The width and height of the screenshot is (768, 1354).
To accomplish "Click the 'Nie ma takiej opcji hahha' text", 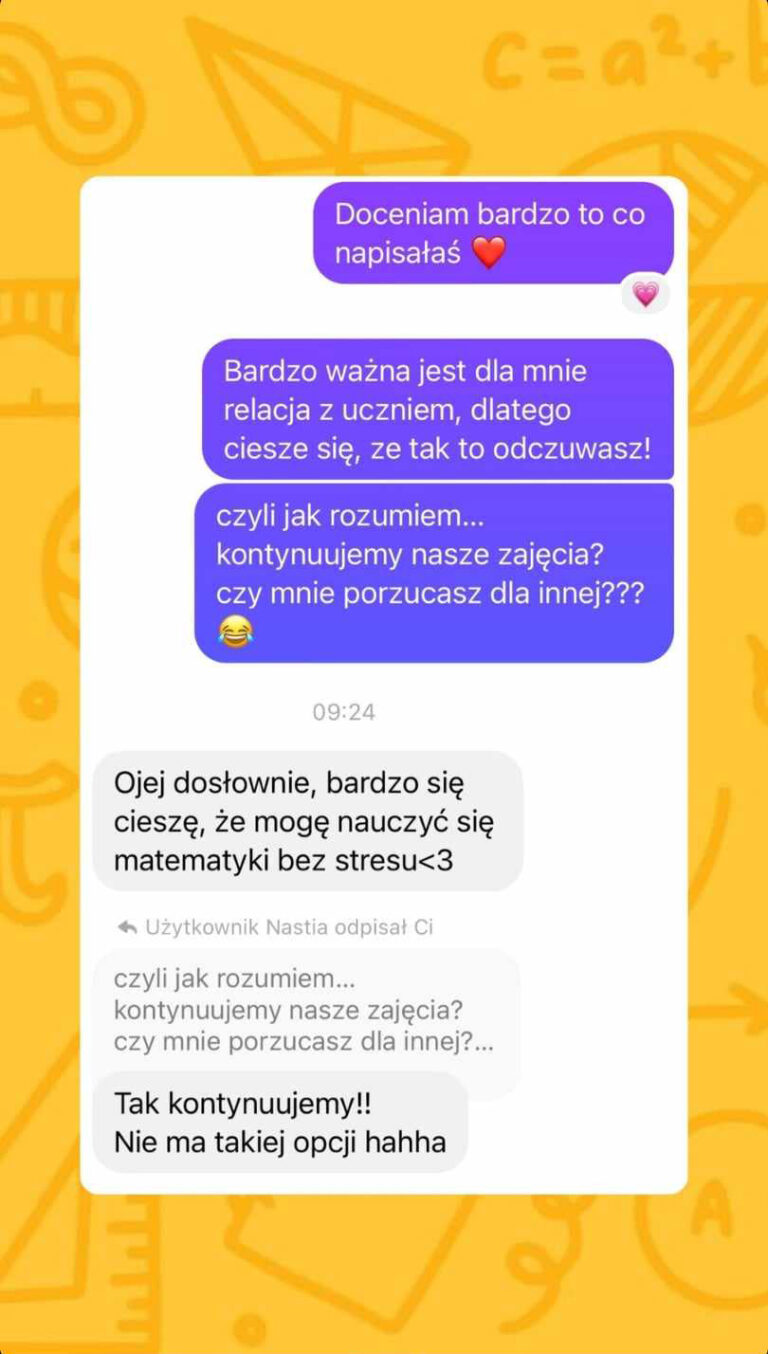I will tap(281, 1143).
